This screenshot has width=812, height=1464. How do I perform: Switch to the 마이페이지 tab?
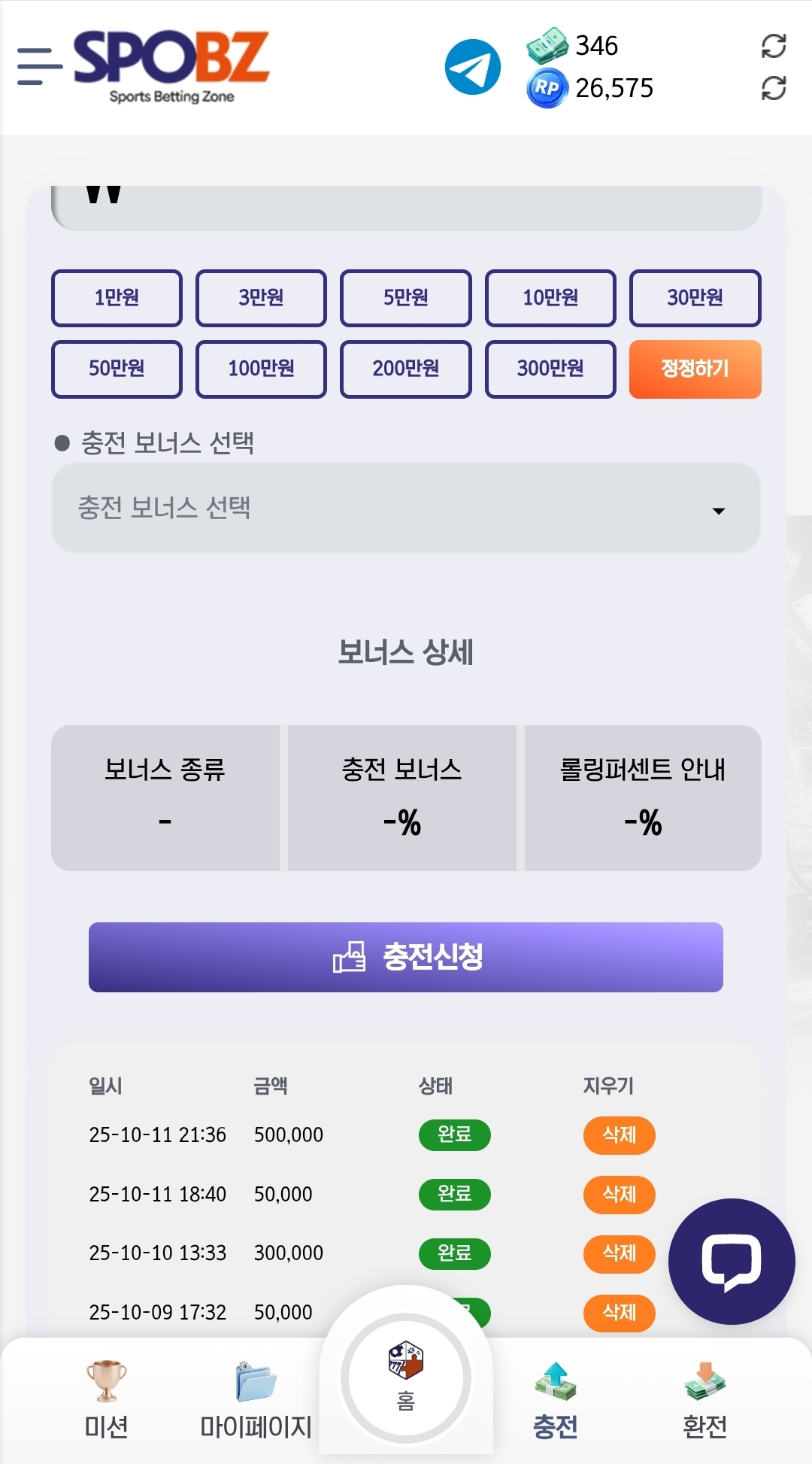pyautogui.click(x=256, y=1401)
